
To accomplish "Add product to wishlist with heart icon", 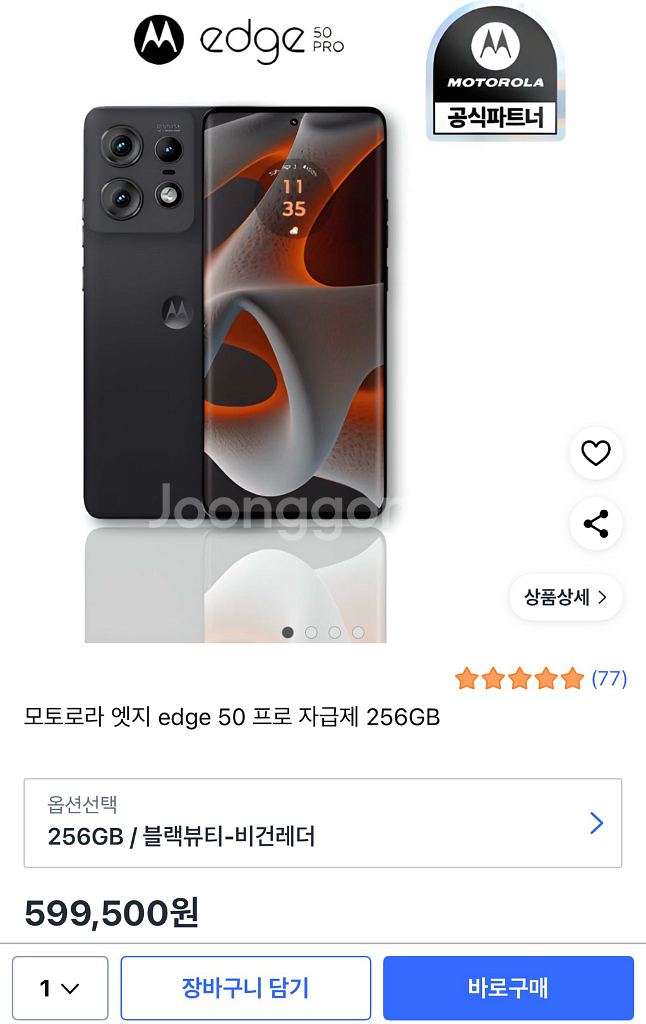I will 596,454.
